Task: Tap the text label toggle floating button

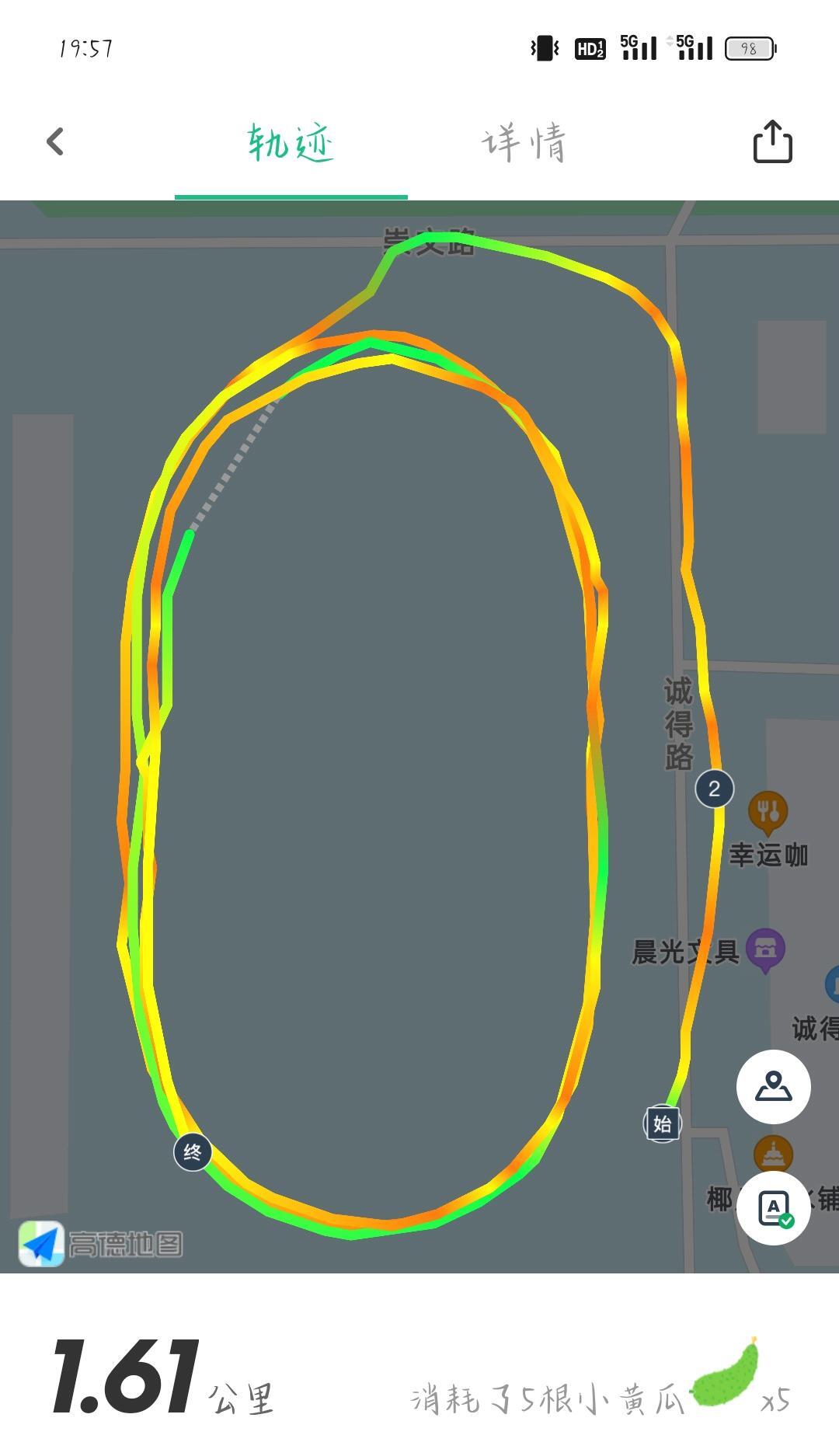Action: pyautogui.click(x=773, y=1208)
